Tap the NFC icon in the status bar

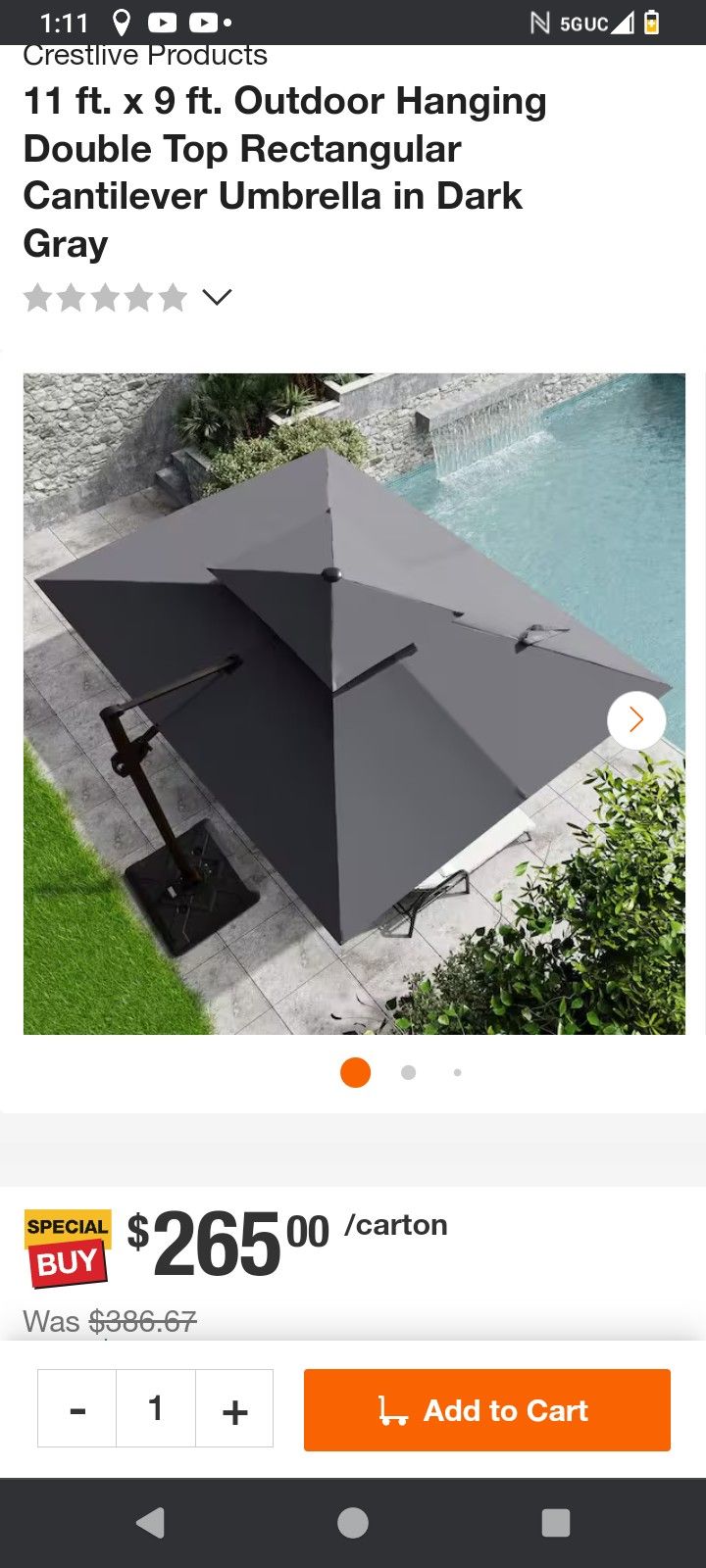[541, 22]
